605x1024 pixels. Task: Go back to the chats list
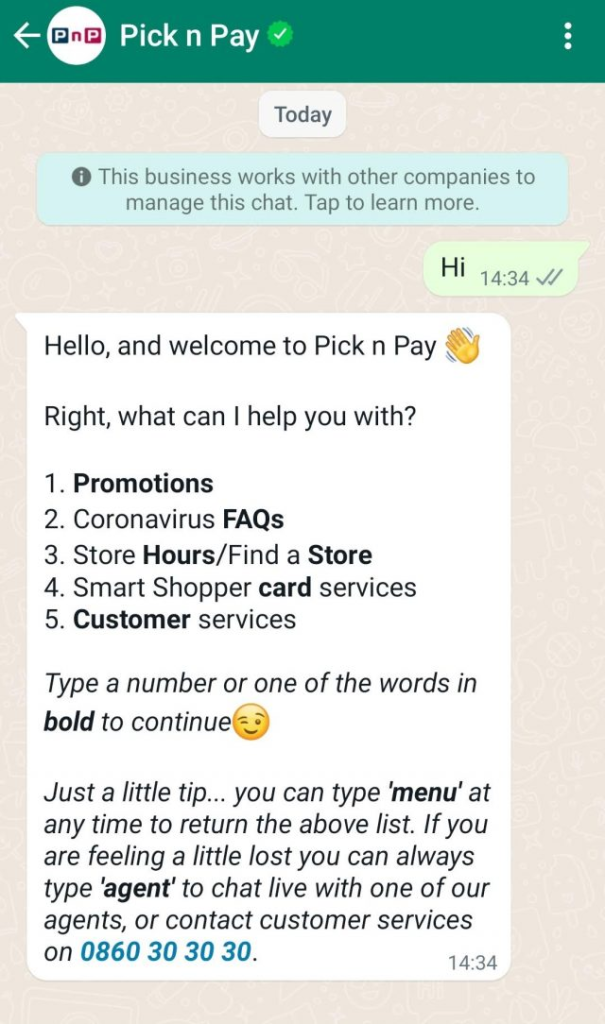pos(26,37)
